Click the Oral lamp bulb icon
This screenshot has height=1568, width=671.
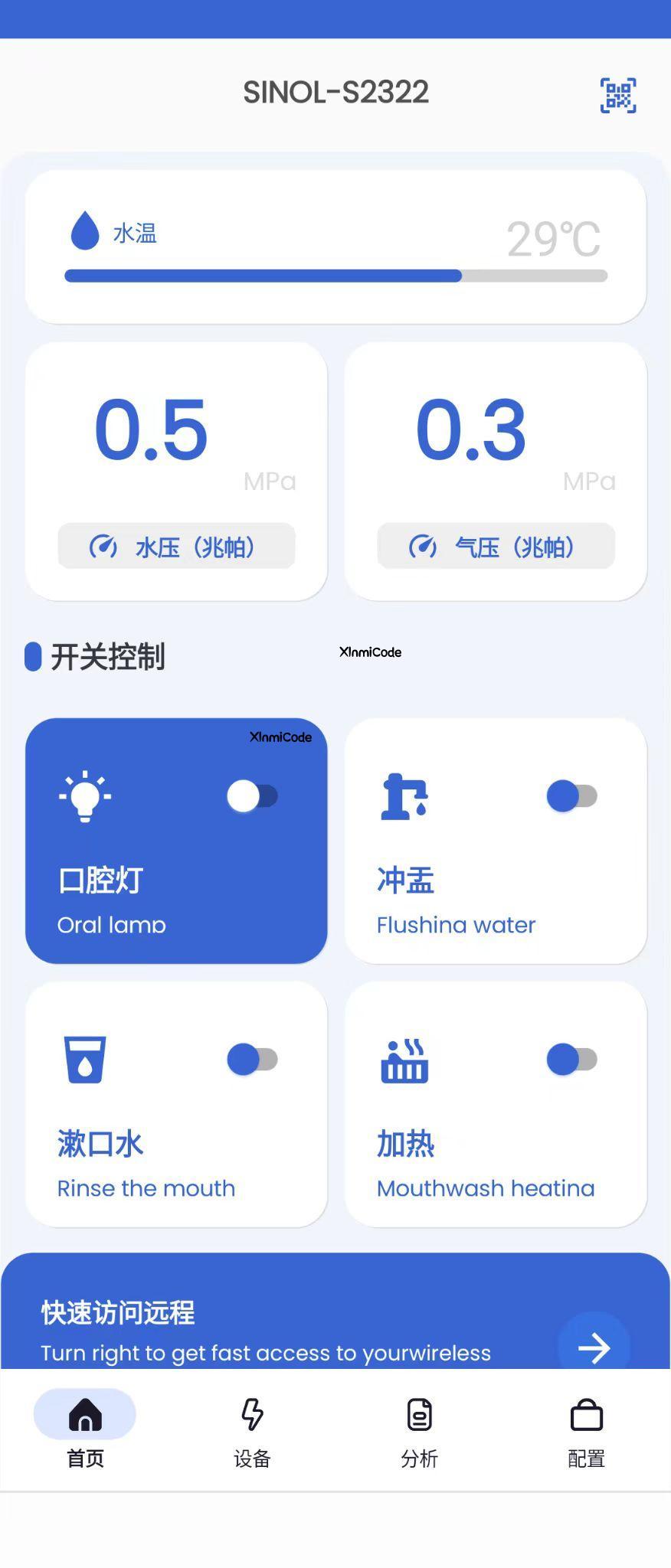pos(84,795)
